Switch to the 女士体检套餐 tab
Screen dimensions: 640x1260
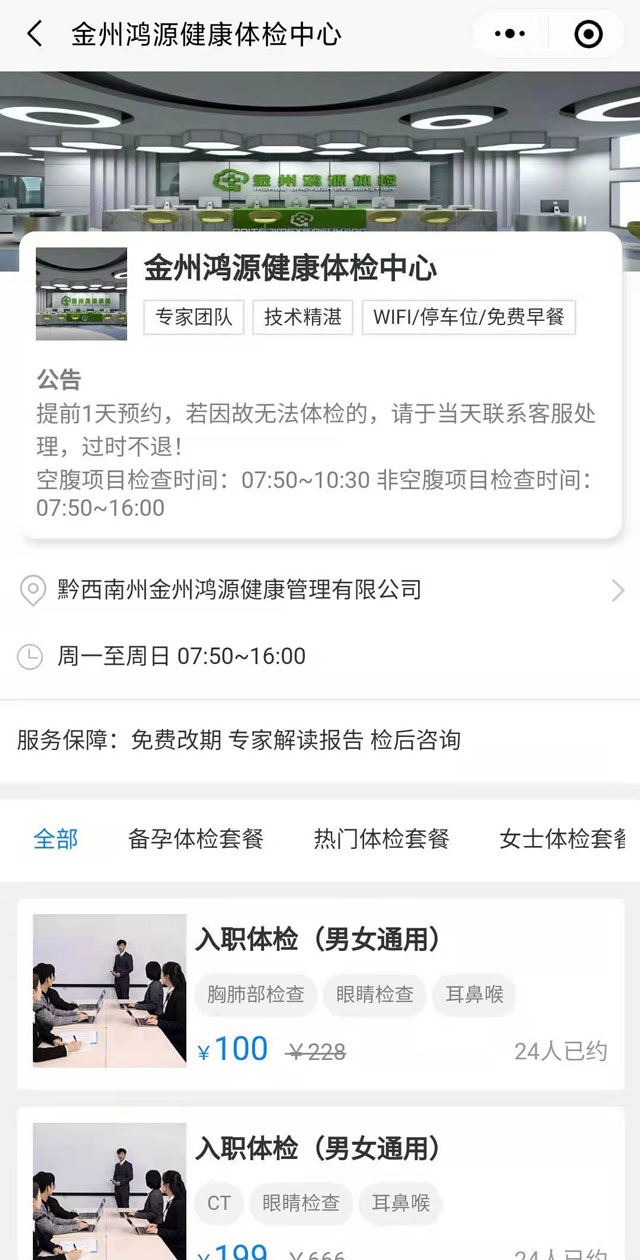point(562,839)
